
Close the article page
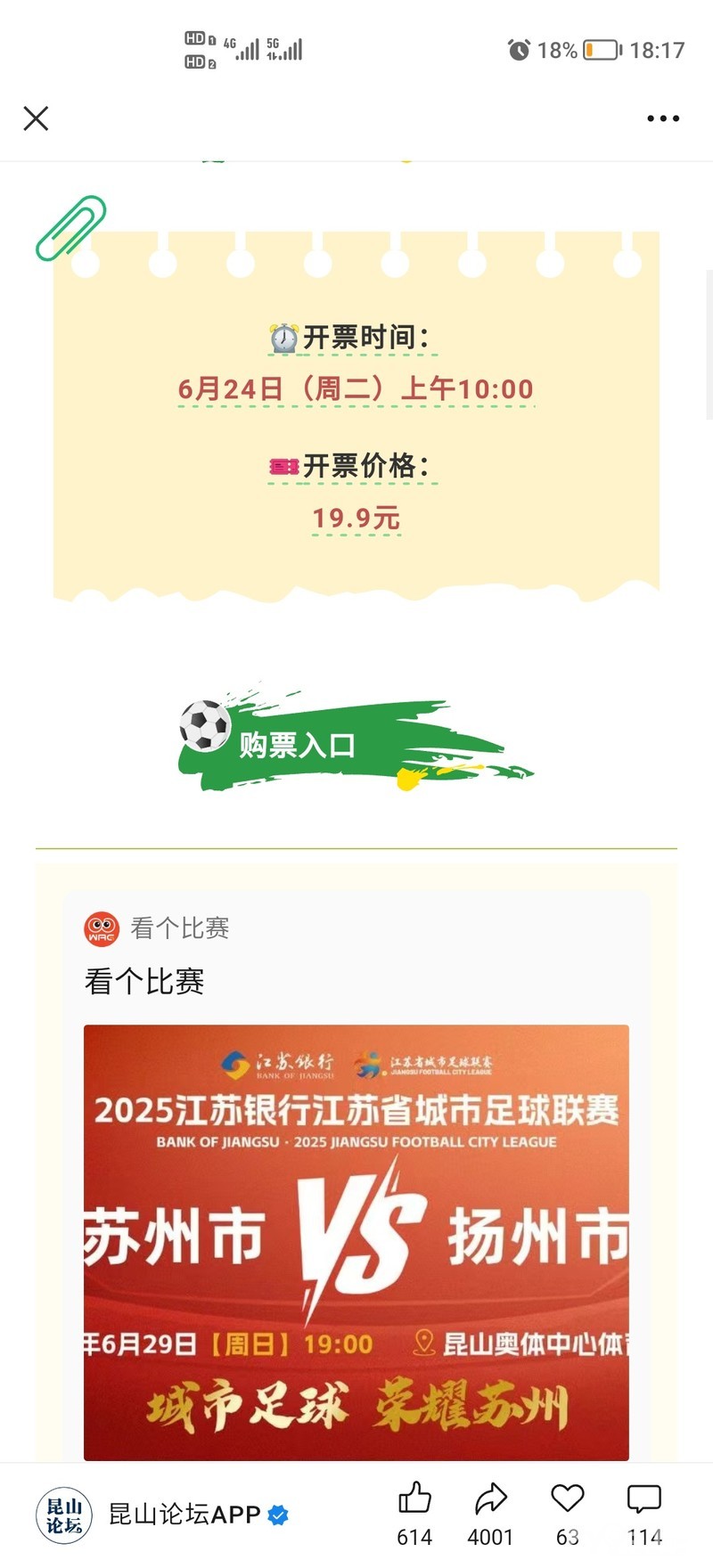(x=36, y=118)
